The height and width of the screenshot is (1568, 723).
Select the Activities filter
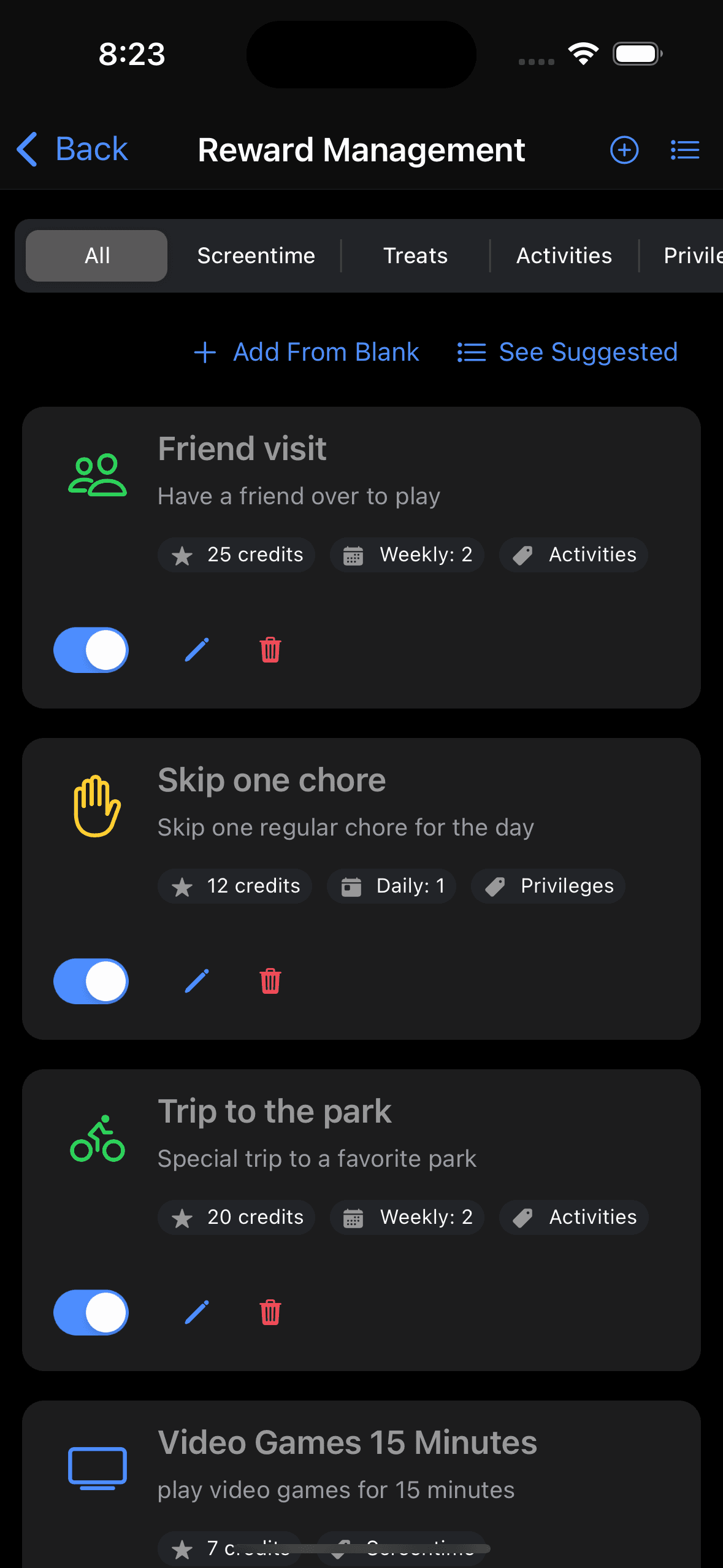(564, 255)
